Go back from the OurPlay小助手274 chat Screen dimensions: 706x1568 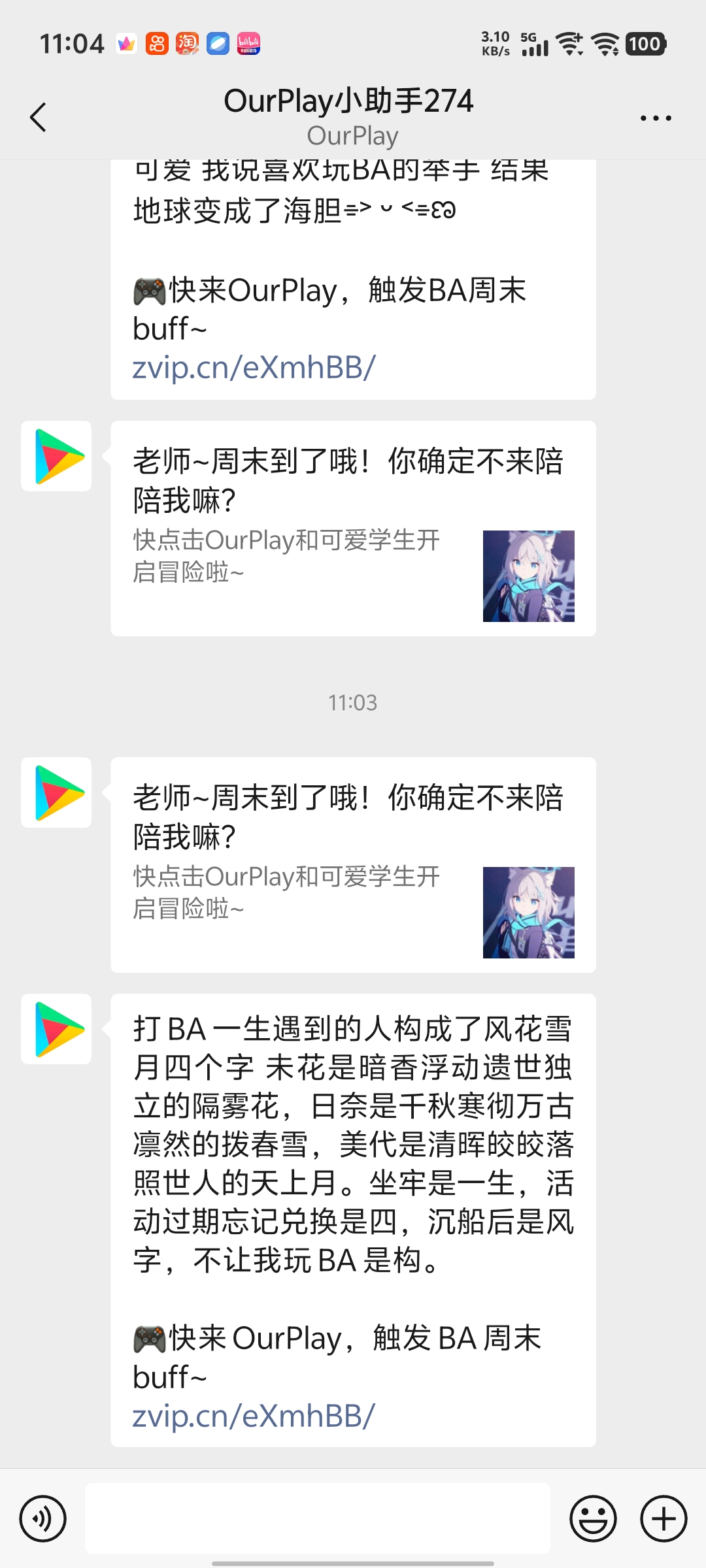pos(39,118)
